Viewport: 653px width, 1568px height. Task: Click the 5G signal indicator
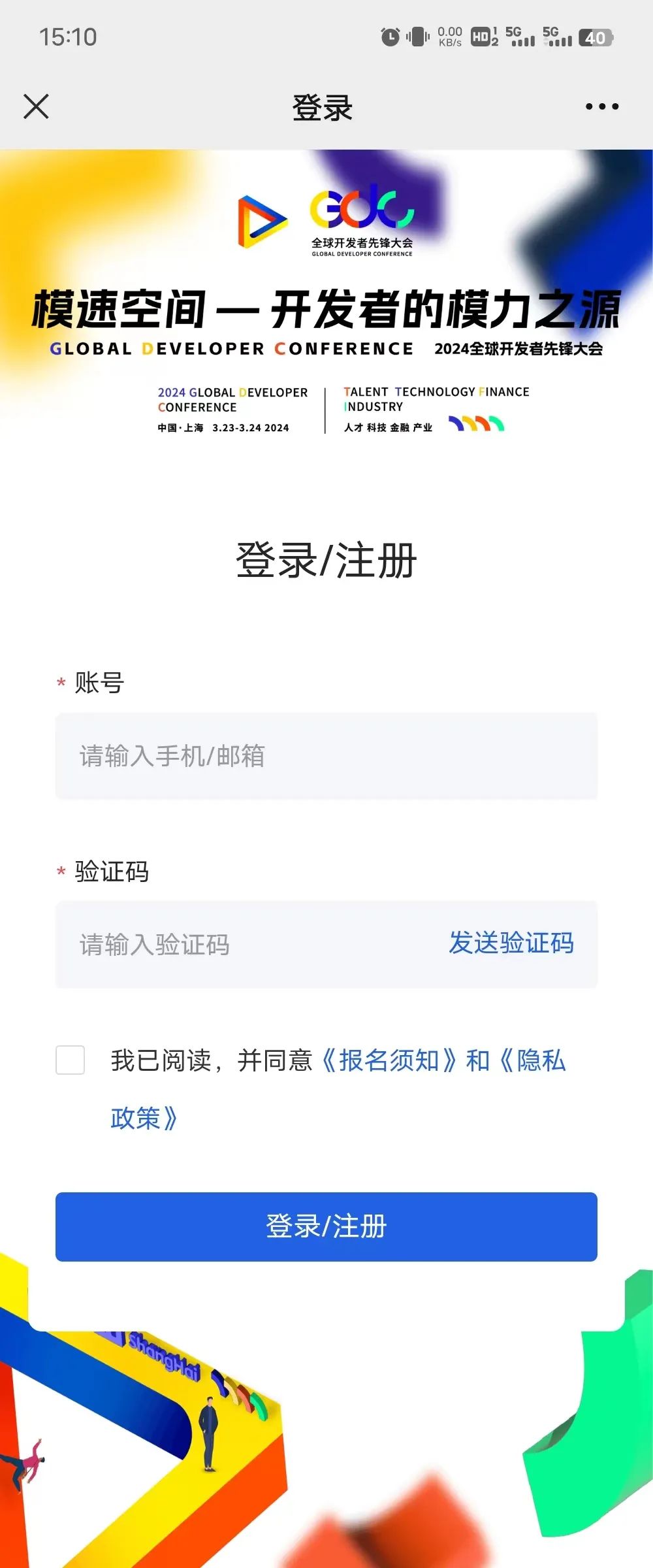(x=522, y=37)
